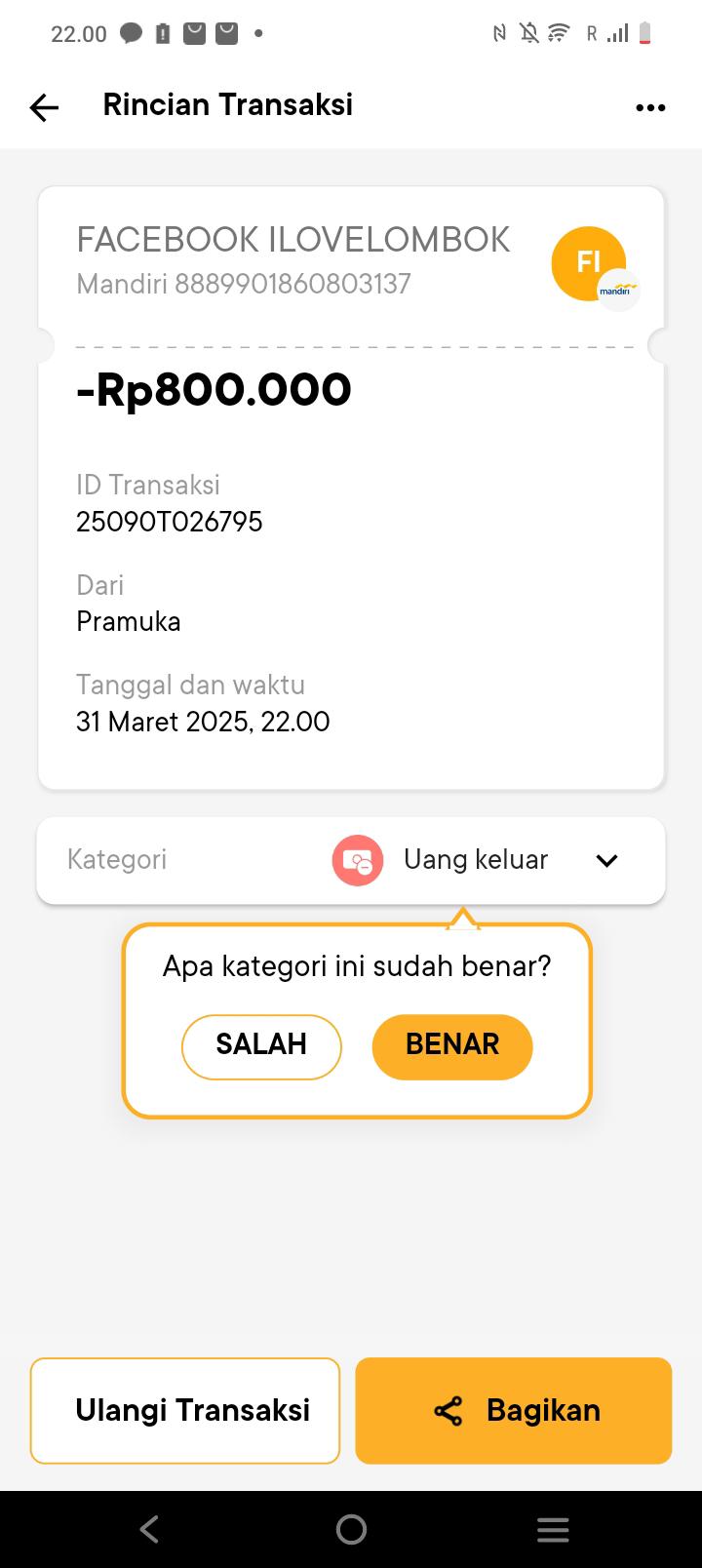Tap Ulangi Transaksi button

coord(185,1410)
